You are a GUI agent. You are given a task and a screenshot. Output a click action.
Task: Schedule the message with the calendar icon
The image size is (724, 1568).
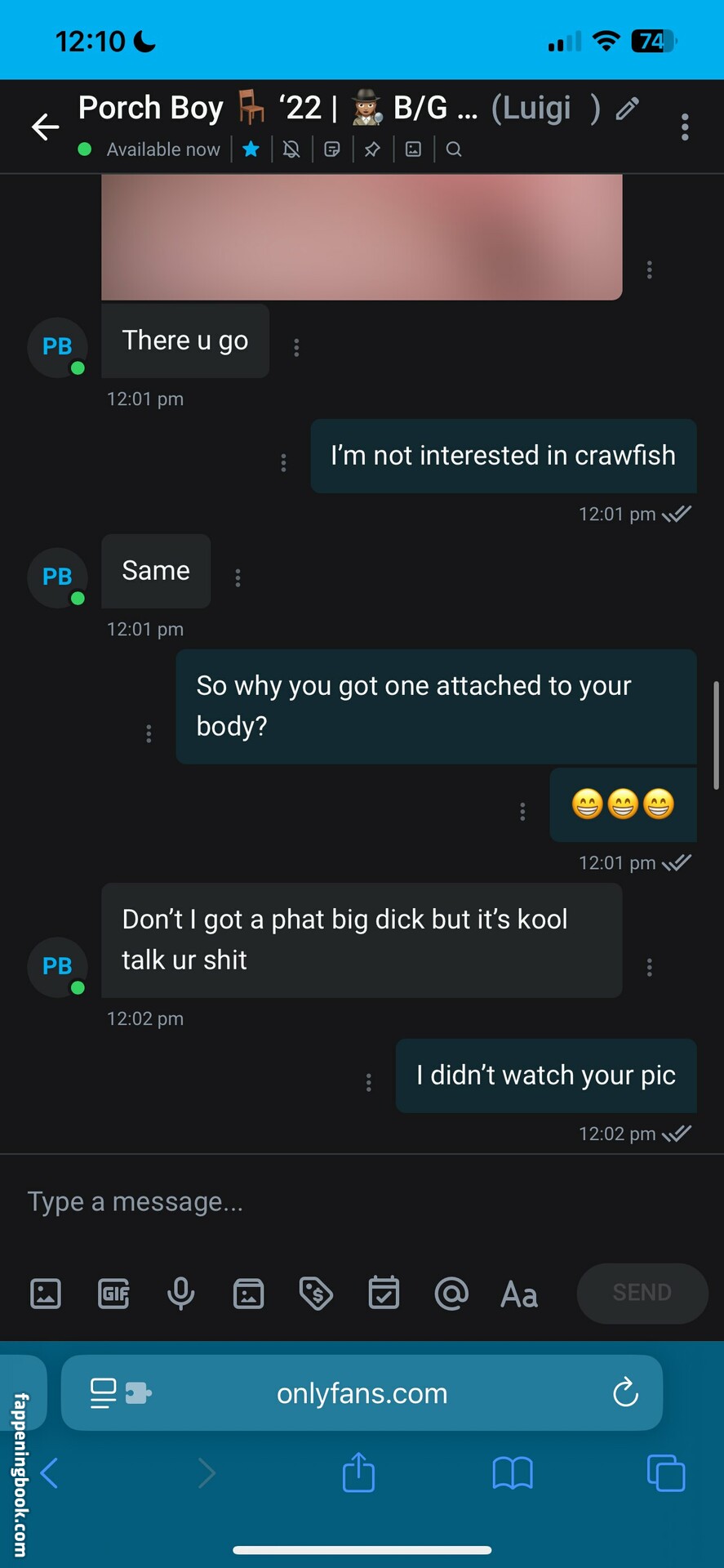pos(384,1294)
